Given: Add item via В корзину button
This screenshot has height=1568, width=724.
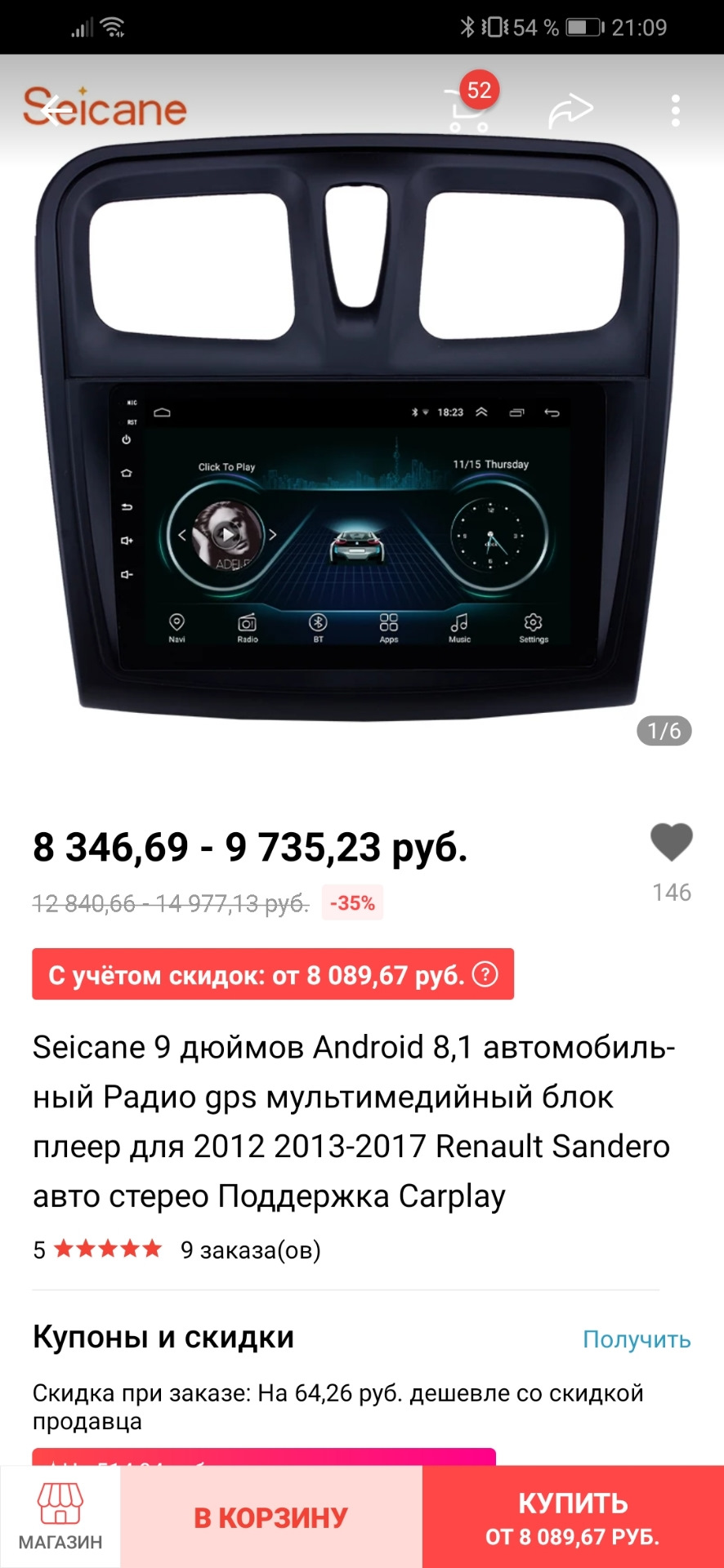Looking at the screenshot, I should point(270,1517).
